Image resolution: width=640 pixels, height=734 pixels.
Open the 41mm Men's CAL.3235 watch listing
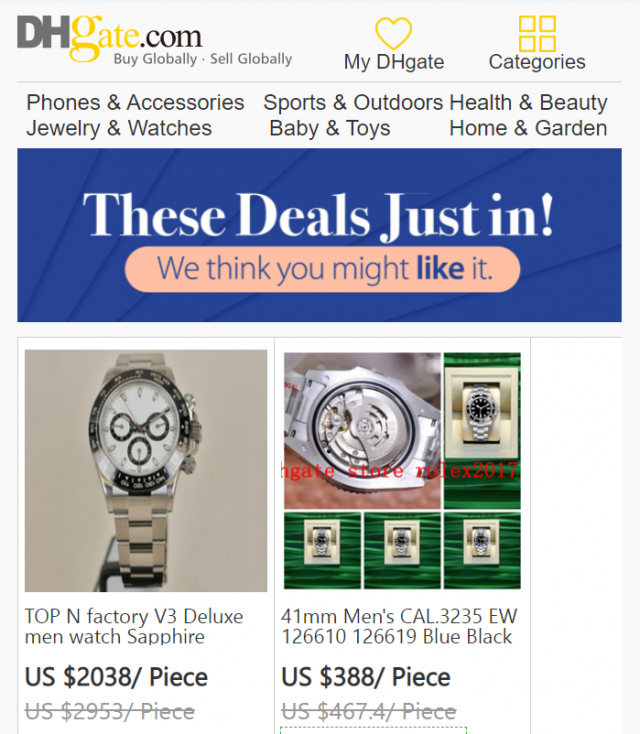click(402, 470)
